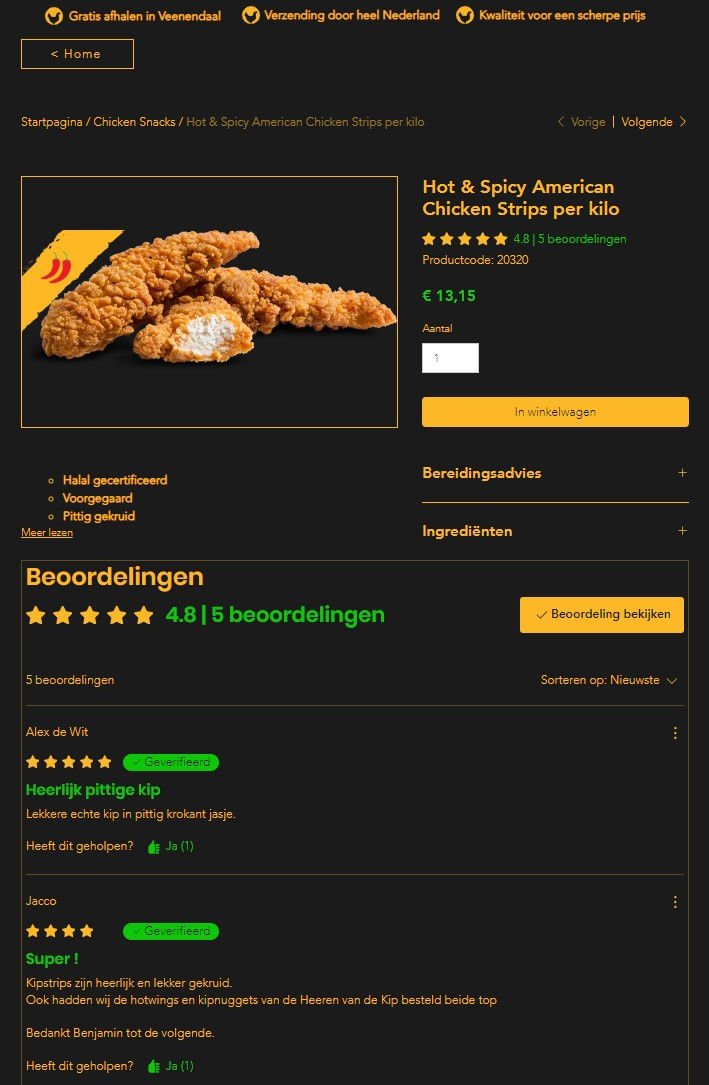The height and width of the screenshot is (1085, 709).
Task: Open the overflow menu on Alex de Wit's review
Action: (675, 733)
